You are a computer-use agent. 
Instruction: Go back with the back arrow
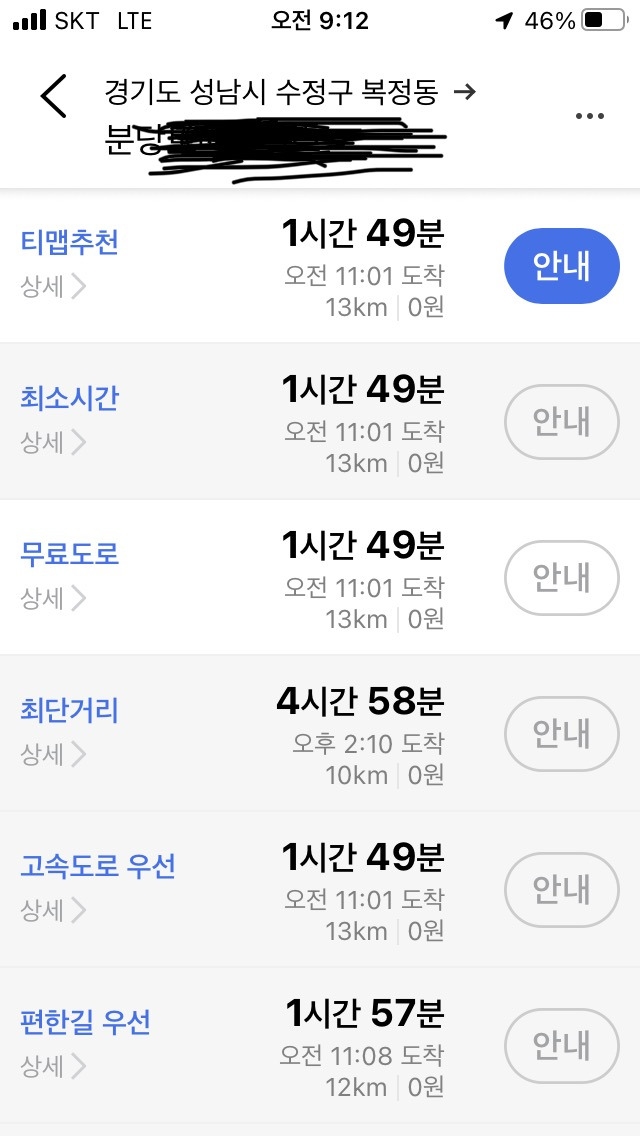tap(54, 96)
